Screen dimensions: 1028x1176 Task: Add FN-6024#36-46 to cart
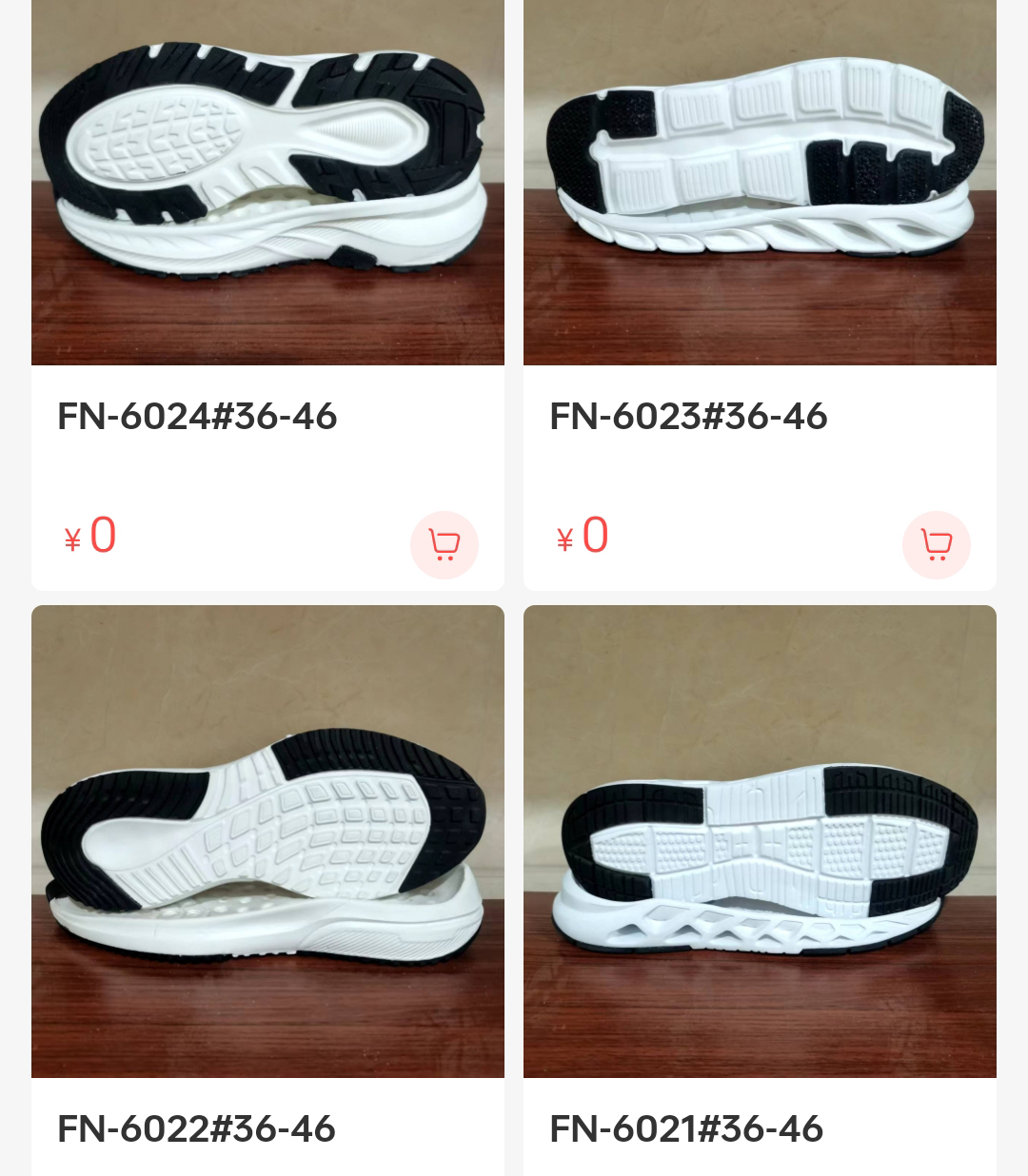click(444, 545)
